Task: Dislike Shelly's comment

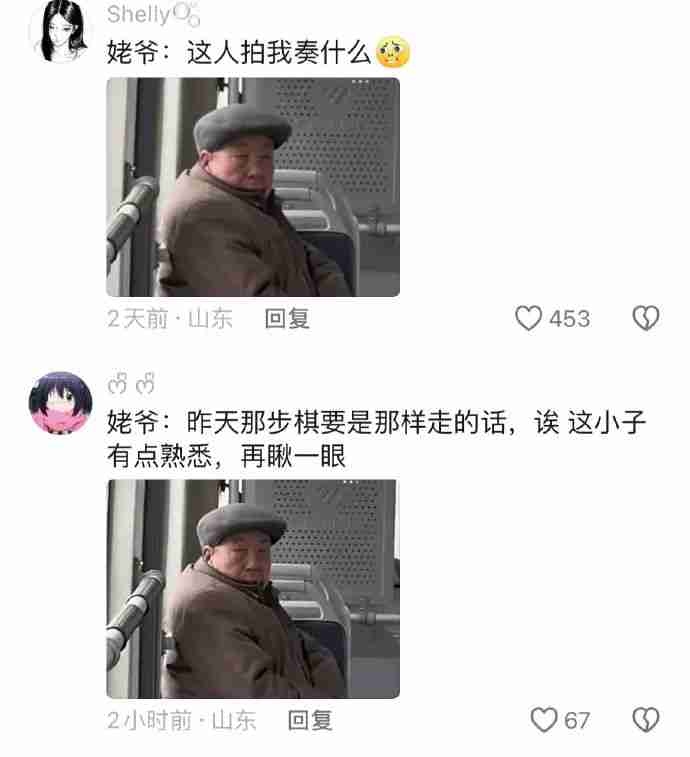Action: click(646, 319)
